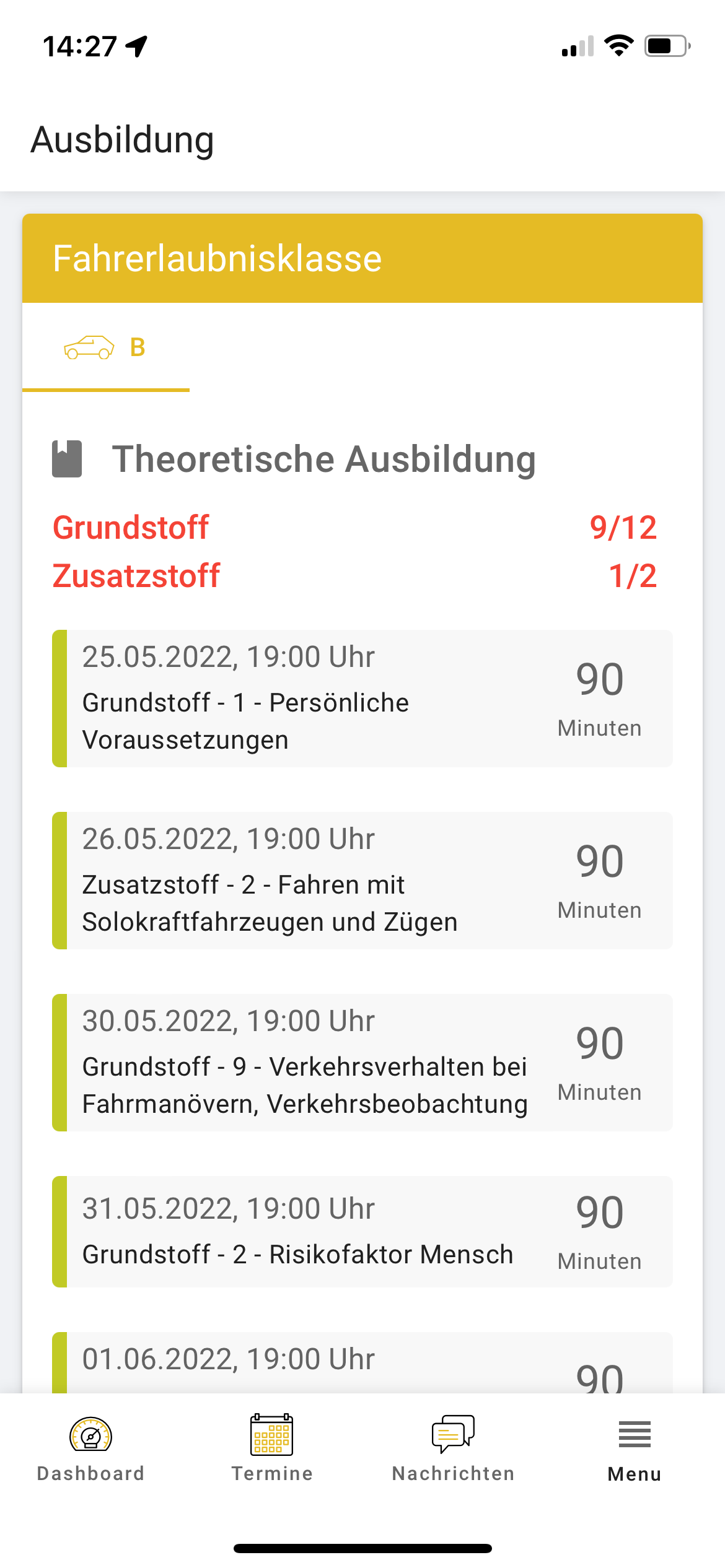This screenshot has height=1568, width=725.
Task: Open the 26.05.2022 Zusatzstoff 2 lesson
Action: 362,881
